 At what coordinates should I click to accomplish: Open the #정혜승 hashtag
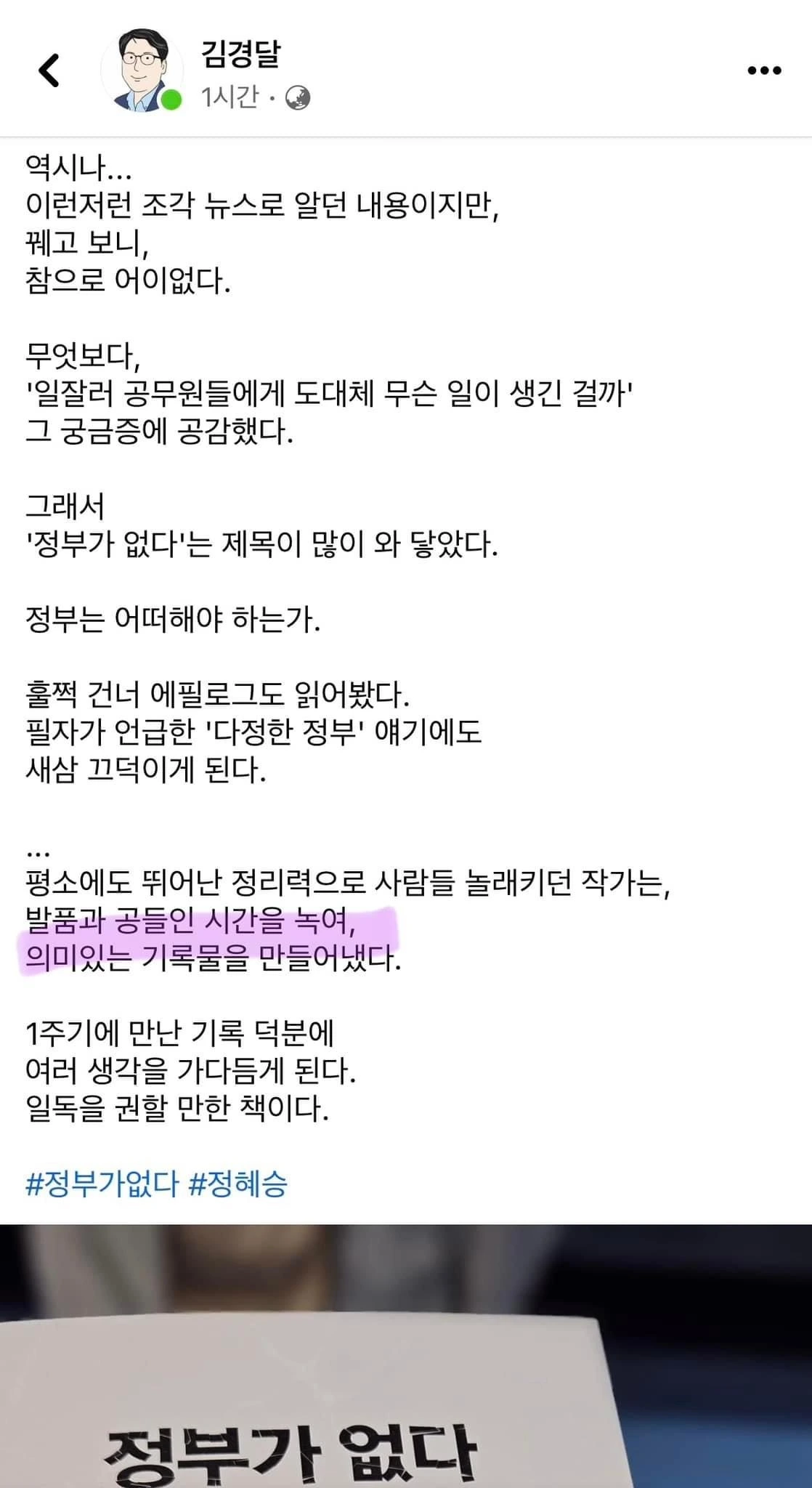[x=238, y=1184]
